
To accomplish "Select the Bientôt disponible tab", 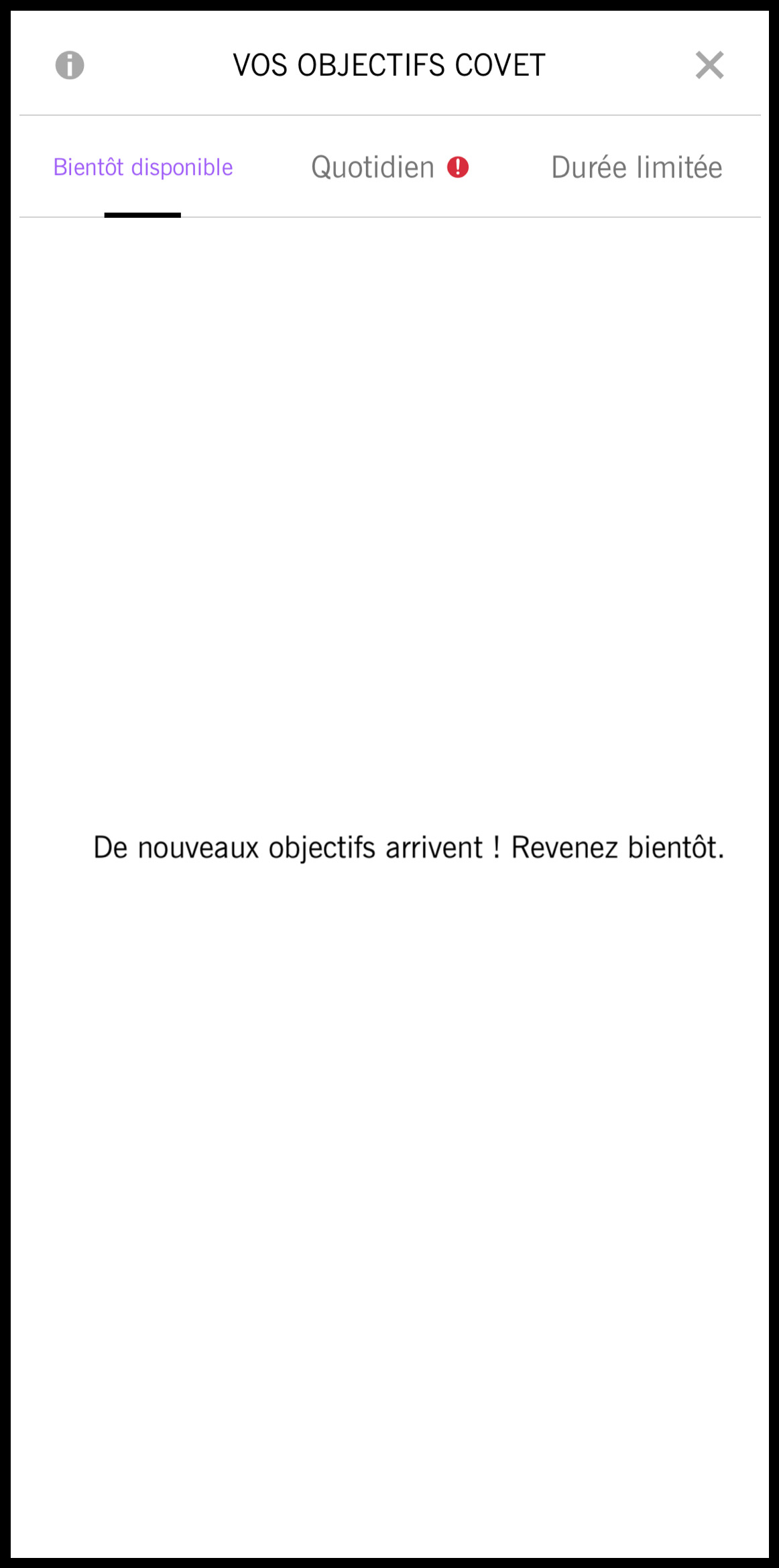I will click(x=143, y=168).
